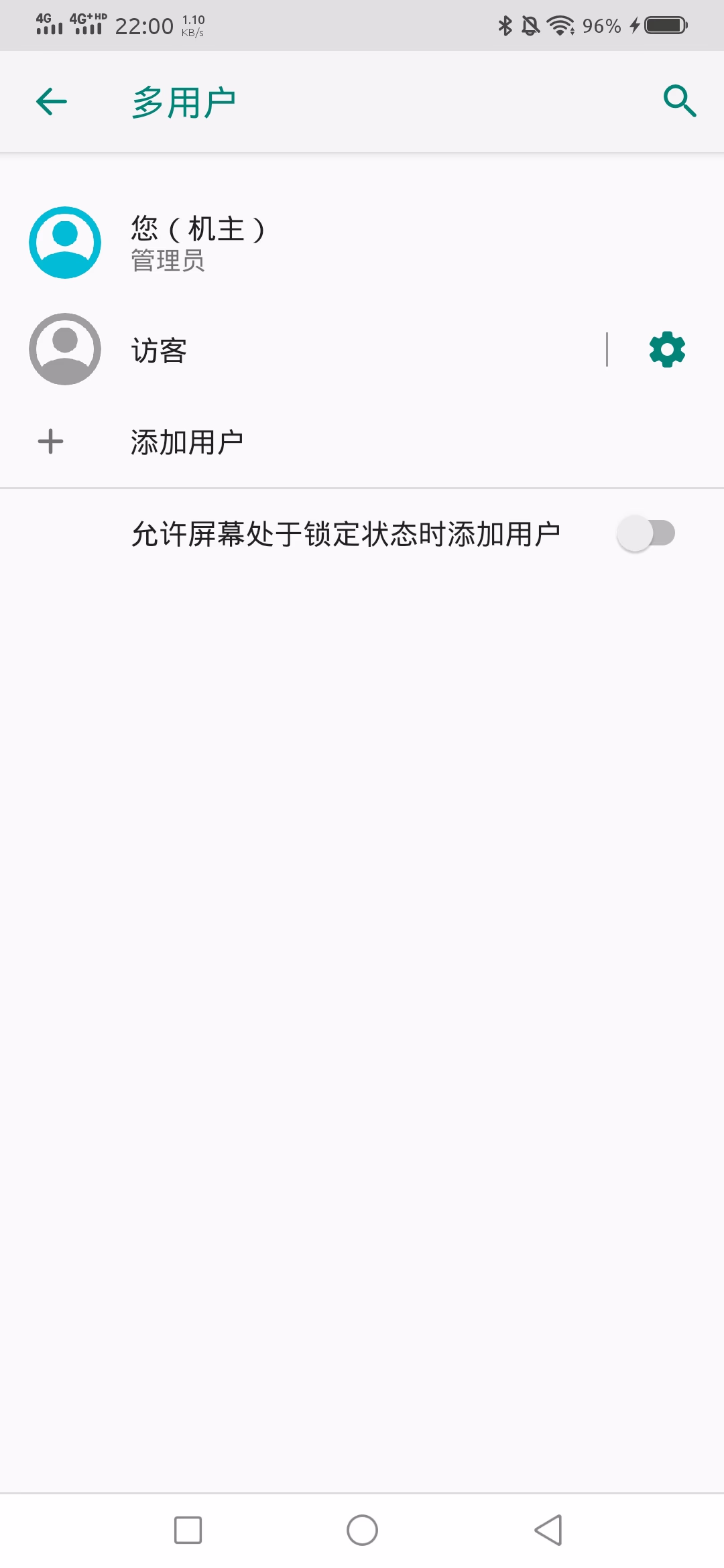This screenshot has width=724, height=1568.
Task: Select 添加用户 to add a user
Action: coord(186,442)
